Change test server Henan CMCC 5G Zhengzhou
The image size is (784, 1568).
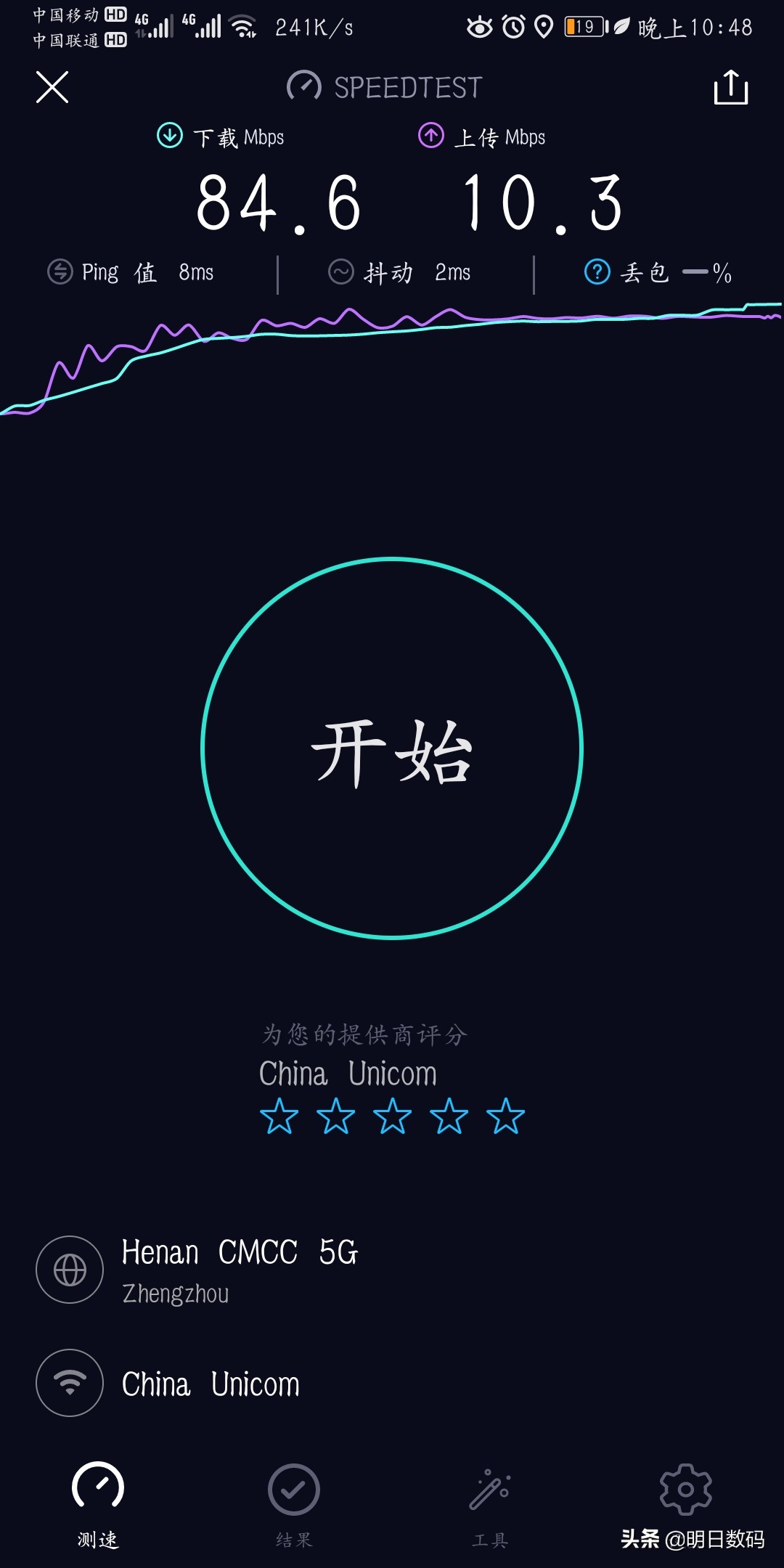click(x=239, y=1269)
